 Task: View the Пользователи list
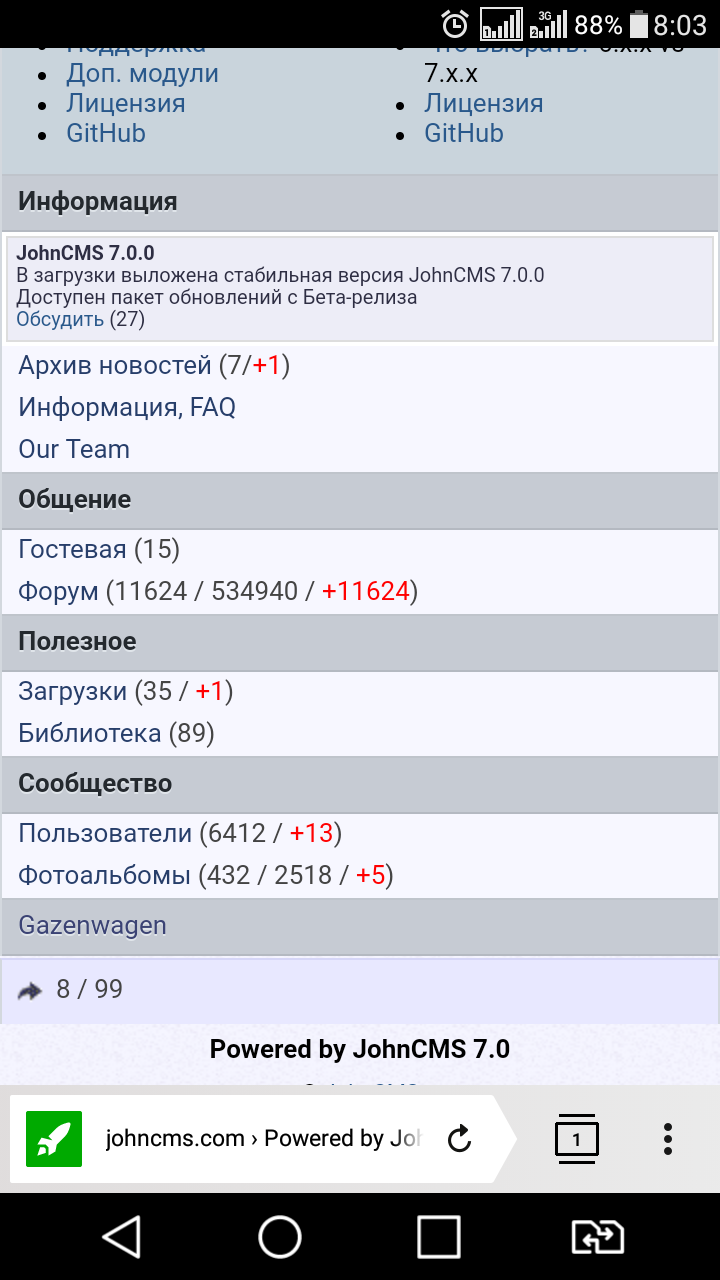(105, 834)
